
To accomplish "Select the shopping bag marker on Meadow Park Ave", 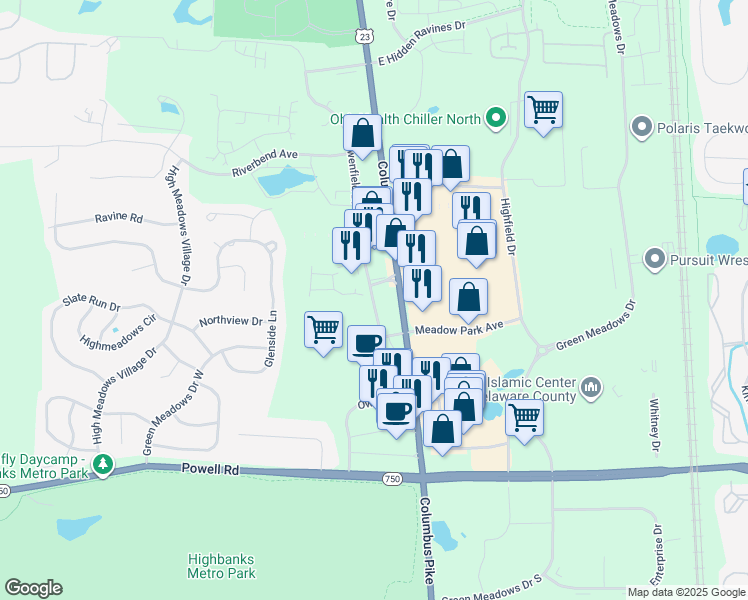I will click(468, 296).
